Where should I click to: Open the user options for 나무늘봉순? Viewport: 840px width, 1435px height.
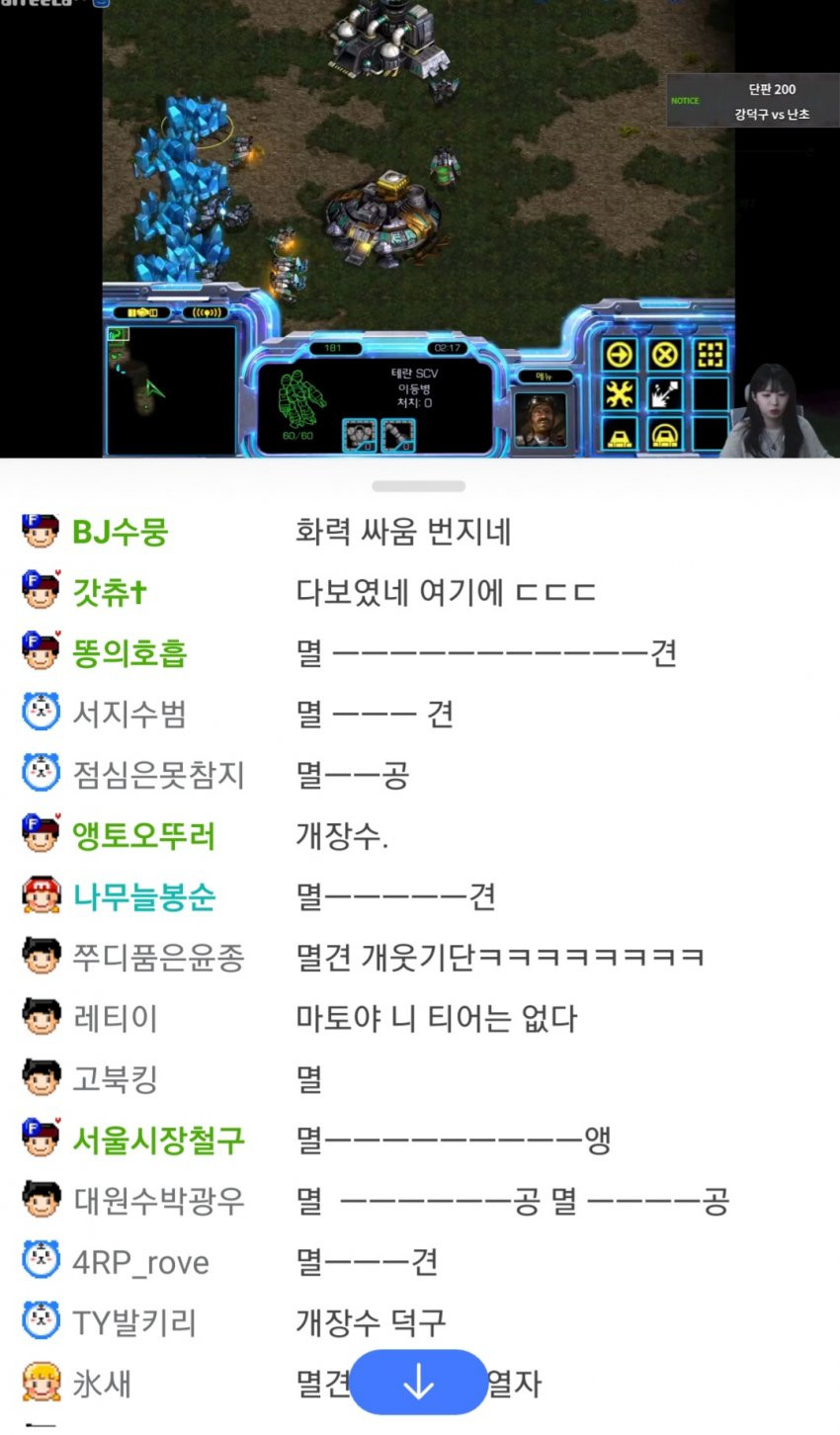point(143,897)
